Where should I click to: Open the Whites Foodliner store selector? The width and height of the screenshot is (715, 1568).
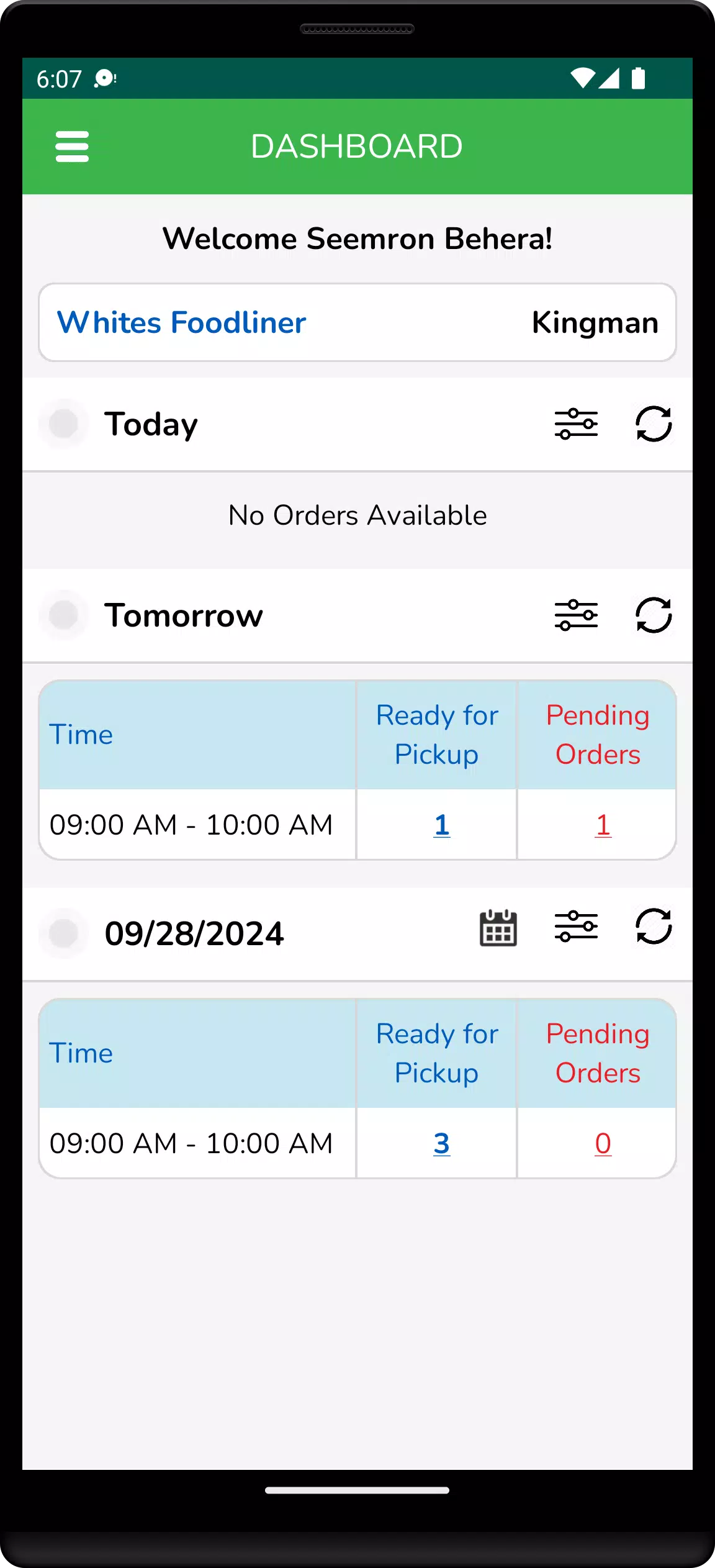(x=357, y=322)
